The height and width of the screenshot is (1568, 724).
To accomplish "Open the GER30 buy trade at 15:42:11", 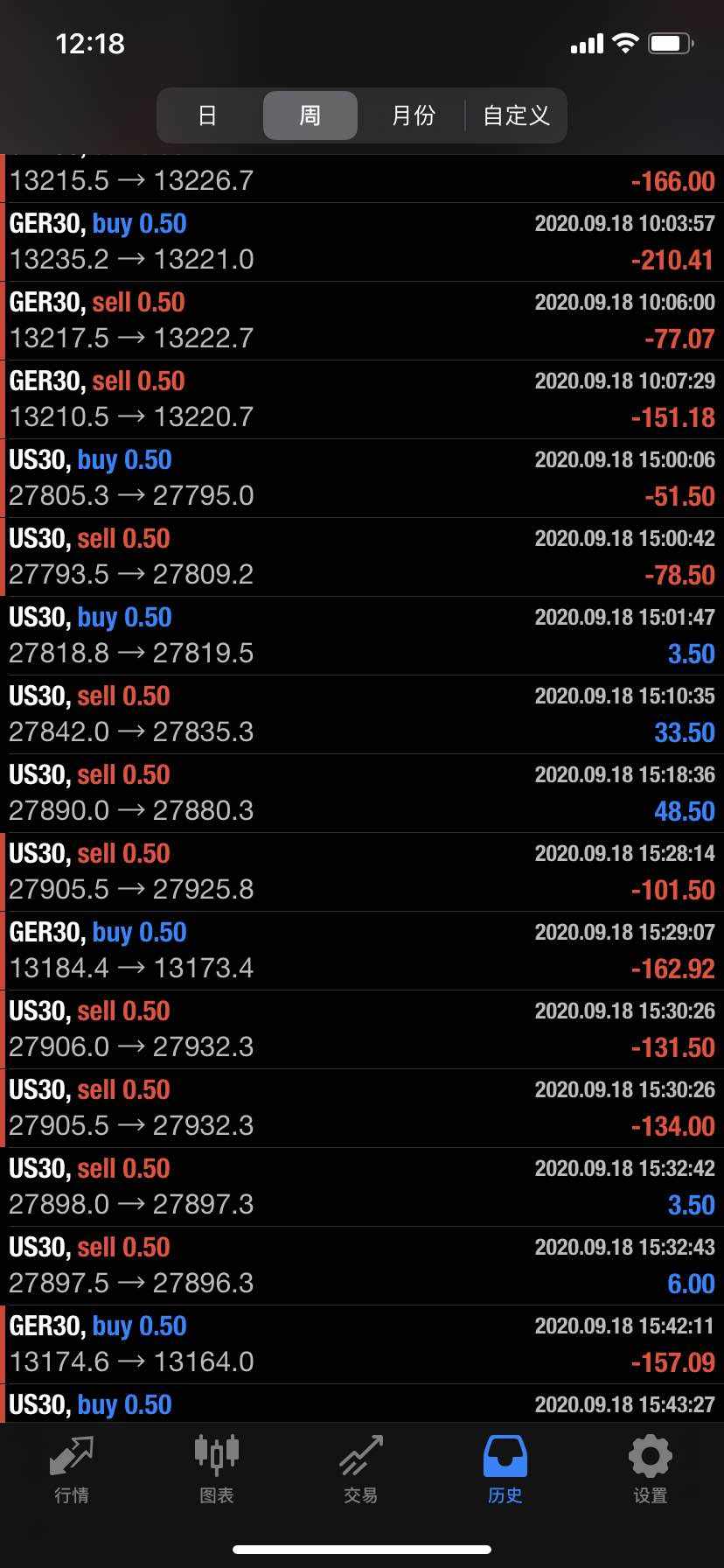I will click(362, 1345).
